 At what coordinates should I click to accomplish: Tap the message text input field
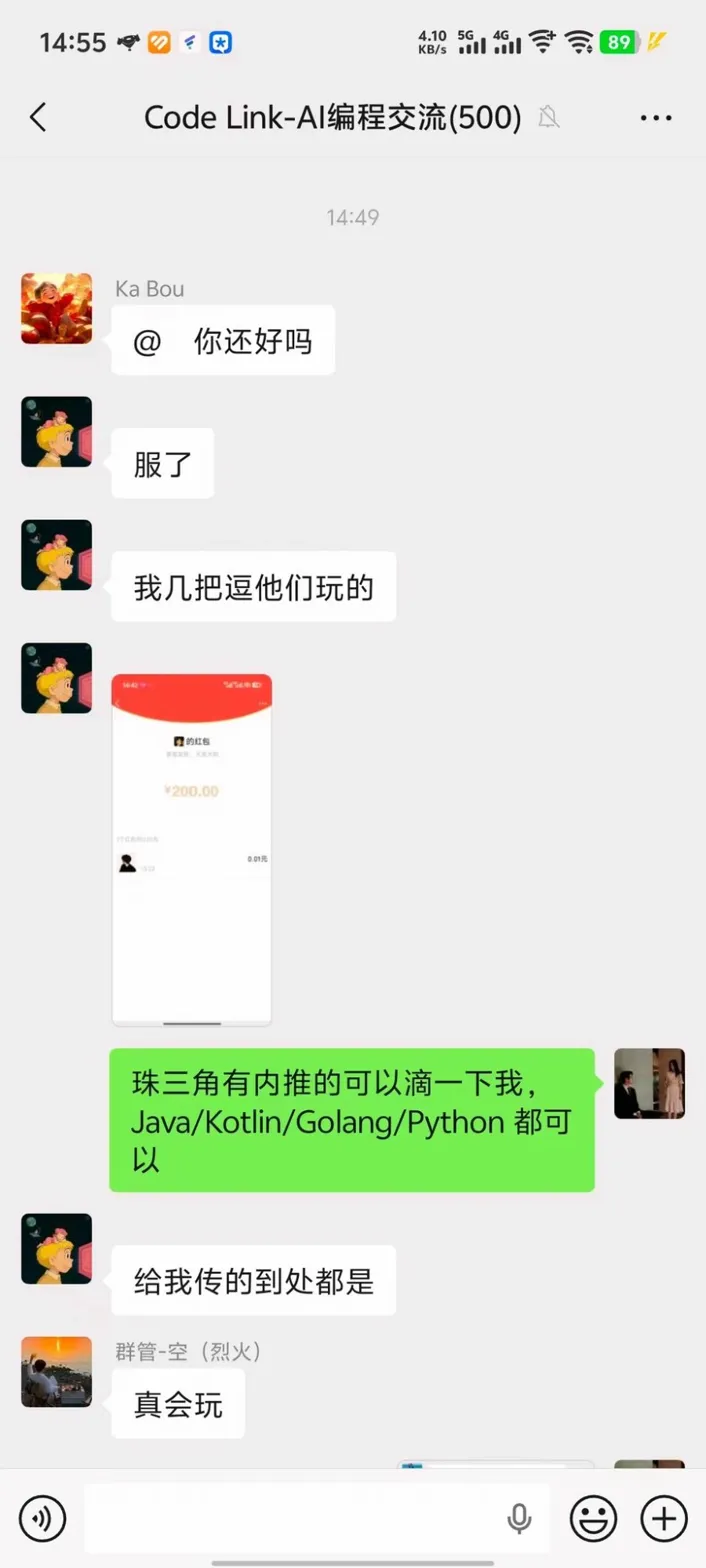[x=300, y=1519]
